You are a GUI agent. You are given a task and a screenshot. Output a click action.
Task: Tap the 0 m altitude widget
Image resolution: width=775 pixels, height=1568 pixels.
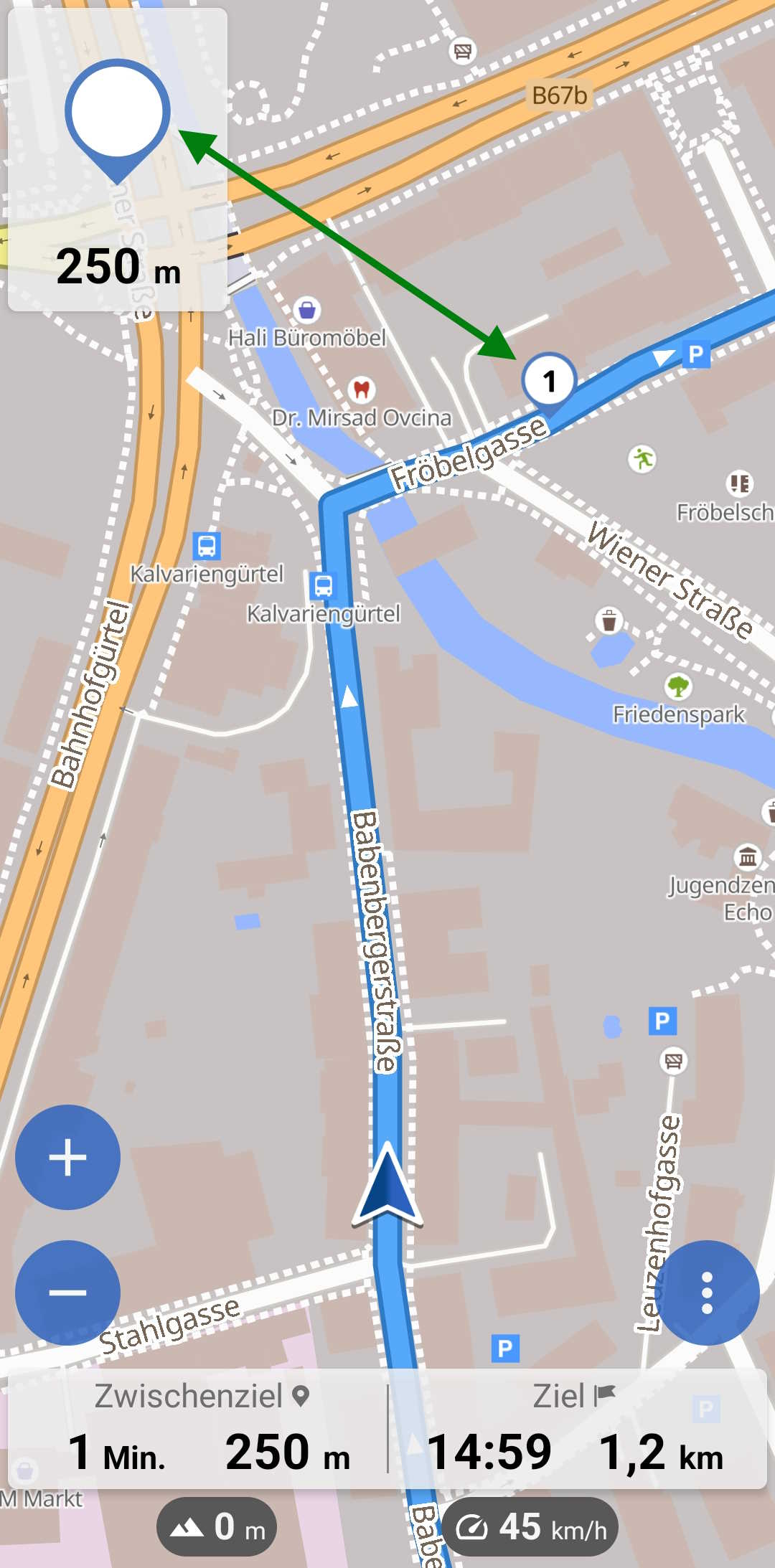coord(217,1528)
